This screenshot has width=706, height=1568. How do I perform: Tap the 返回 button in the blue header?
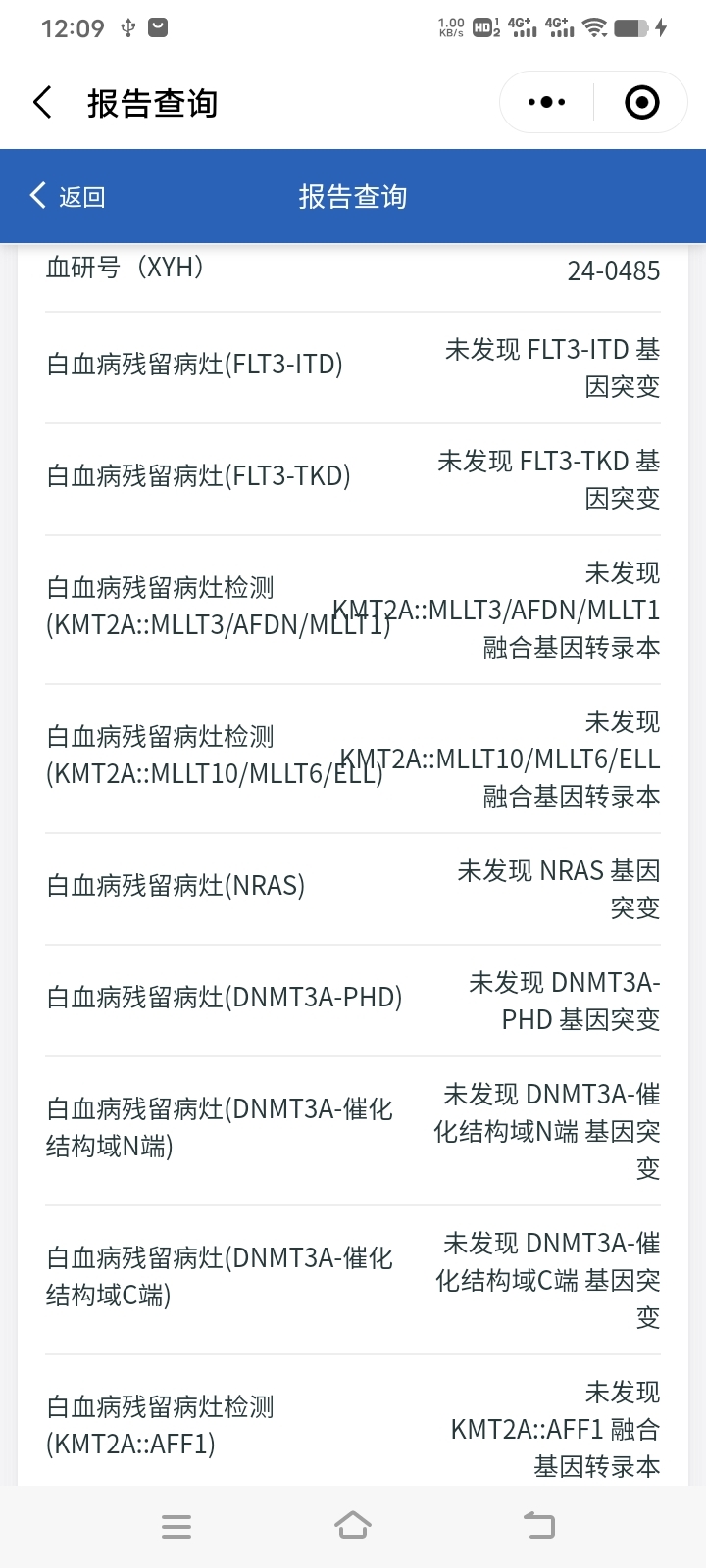pos(68,196)
